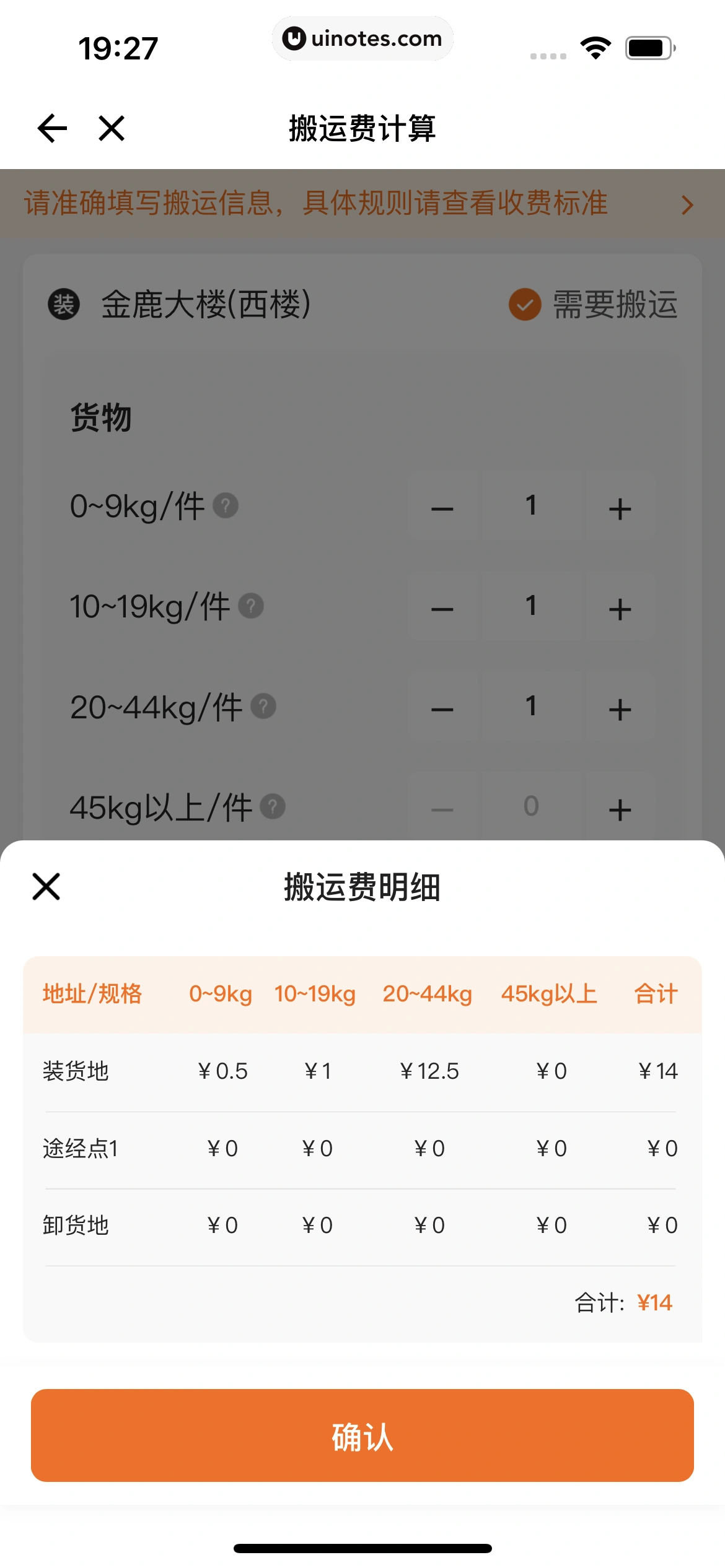Click the 装 loading point badge icon

tap(64, 304)
